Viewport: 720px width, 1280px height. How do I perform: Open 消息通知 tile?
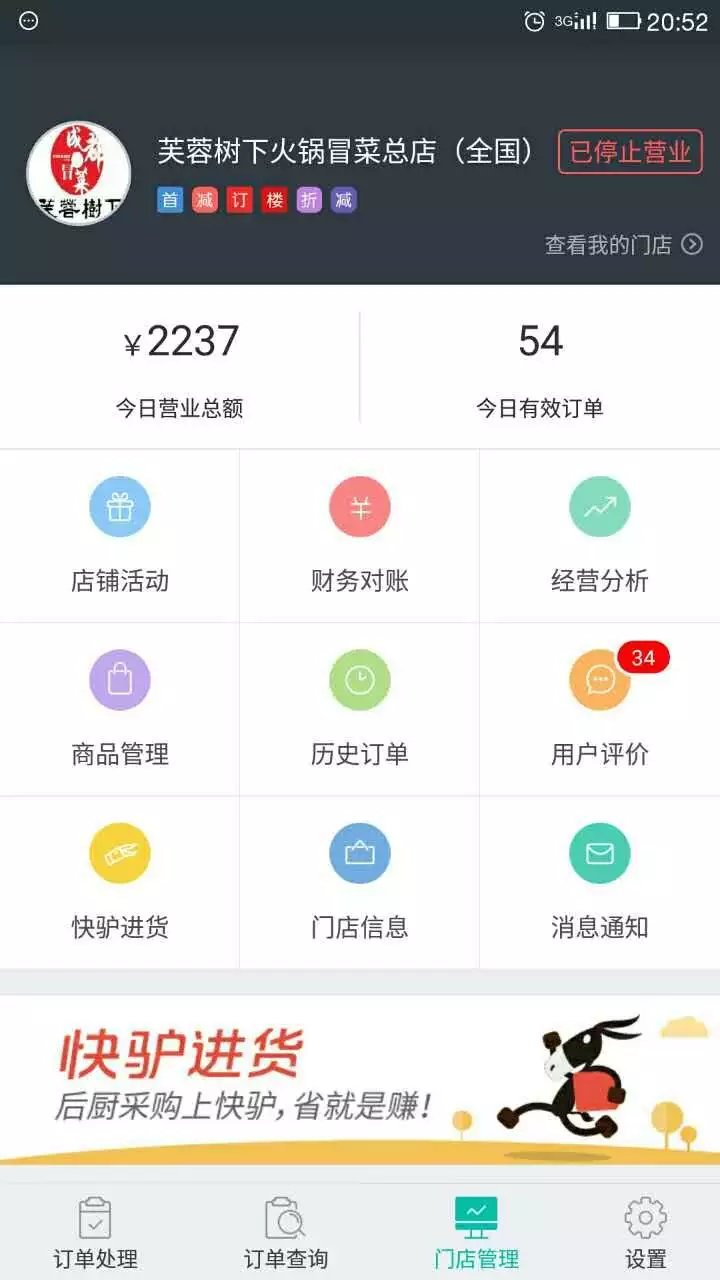[x=600, y=882]
